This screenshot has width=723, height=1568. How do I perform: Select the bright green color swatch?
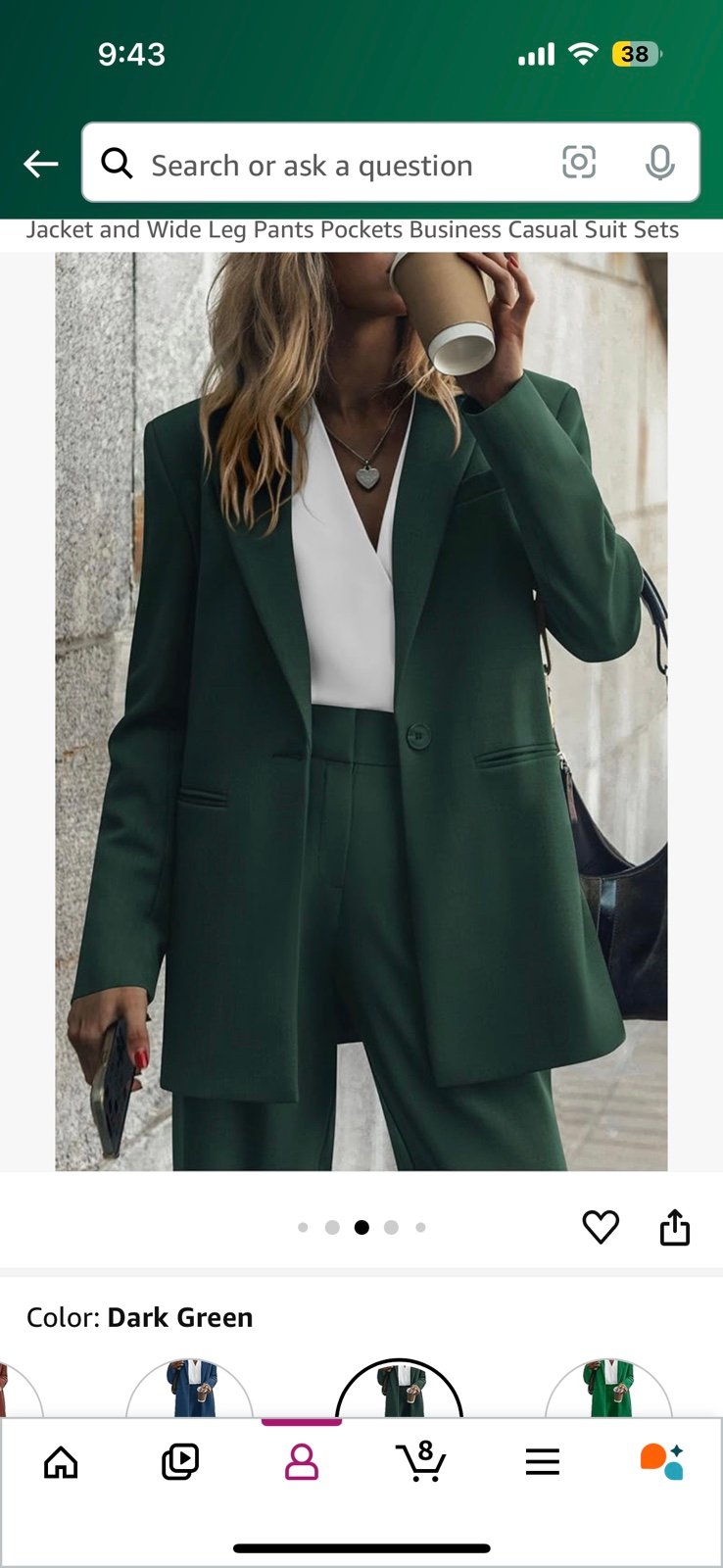click(x=608, y=1388)
